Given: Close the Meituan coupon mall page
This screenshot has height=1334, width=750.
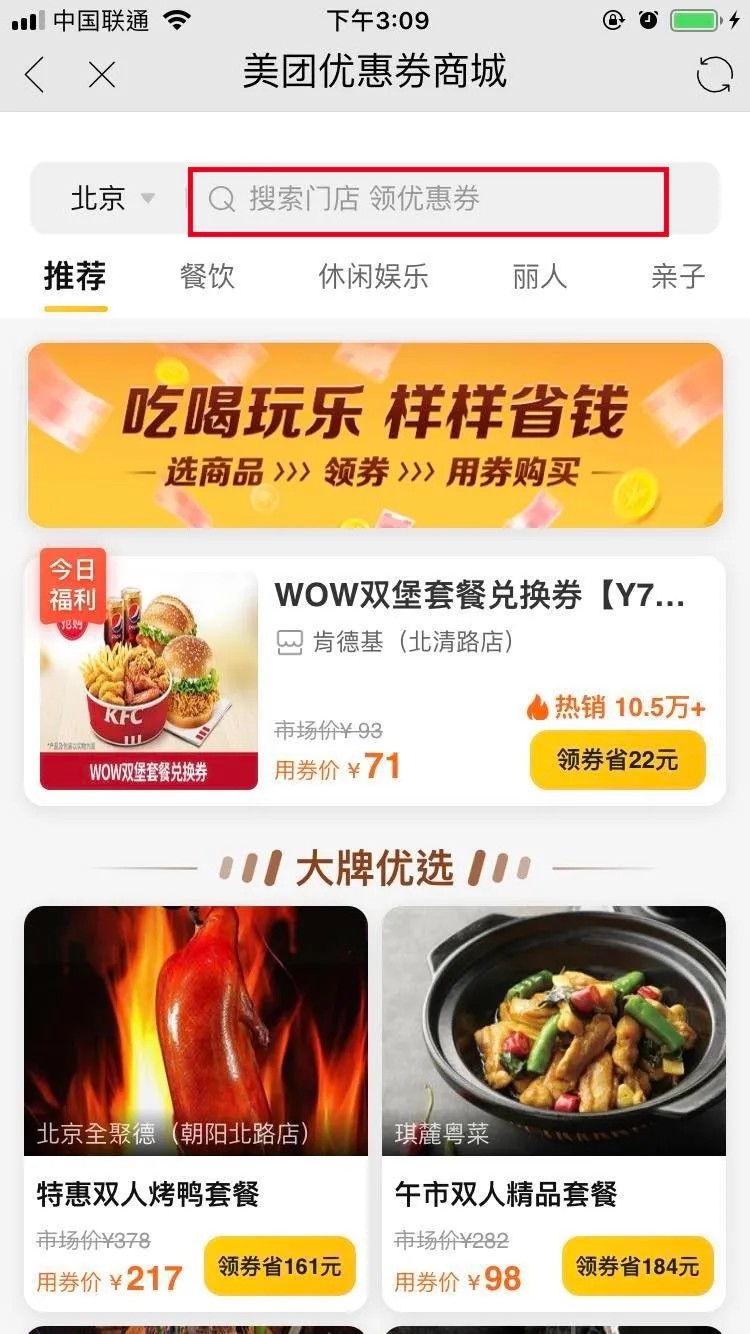Looking at the screenshot, I should point(102,74).
